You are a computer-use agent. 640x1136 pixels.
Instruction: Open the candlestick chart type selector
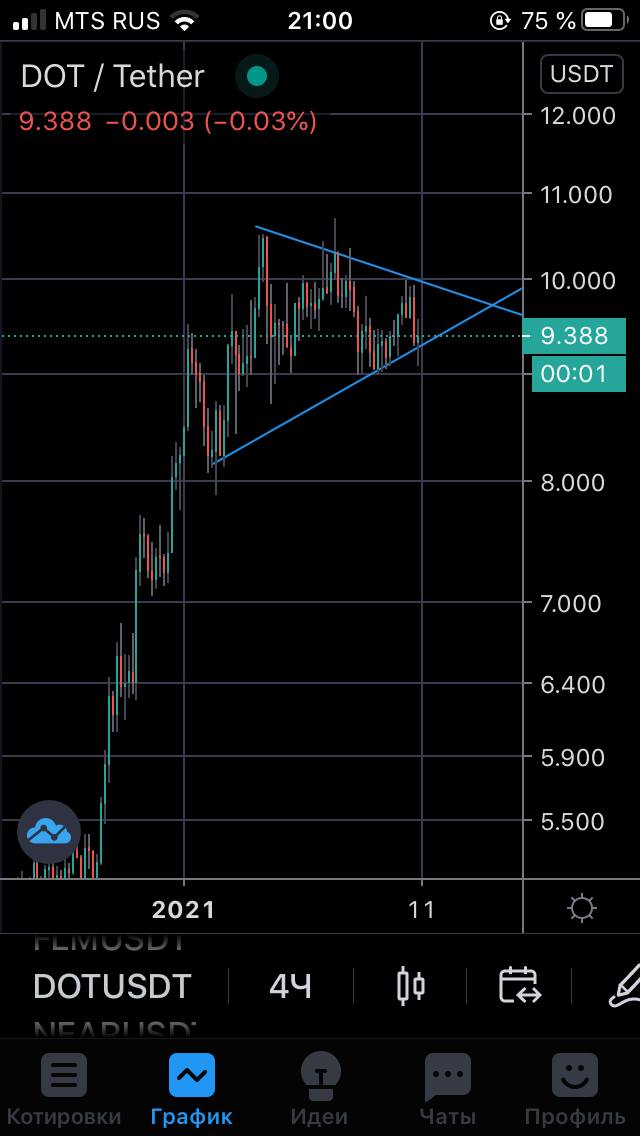(x=410, y=986)
